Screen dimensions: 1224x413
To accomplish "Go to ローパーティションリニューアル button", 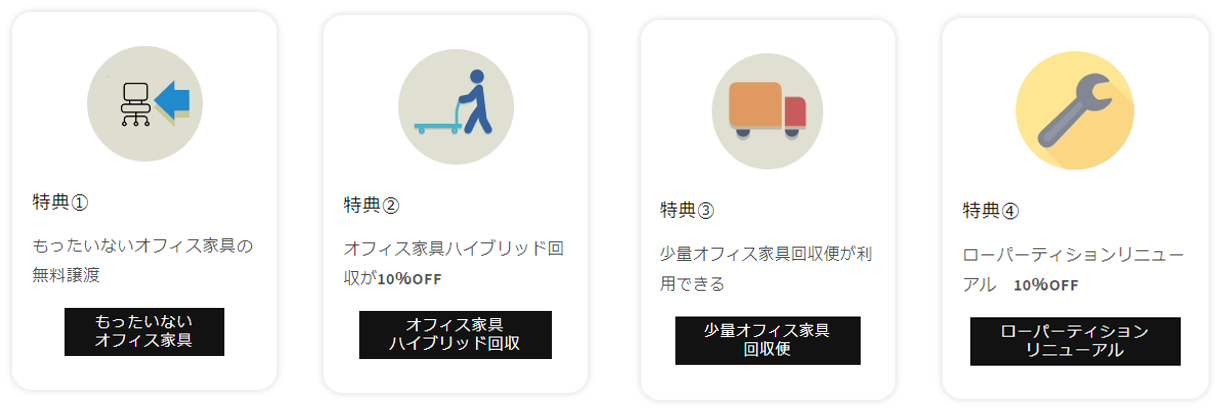I will click(1074, 341).
